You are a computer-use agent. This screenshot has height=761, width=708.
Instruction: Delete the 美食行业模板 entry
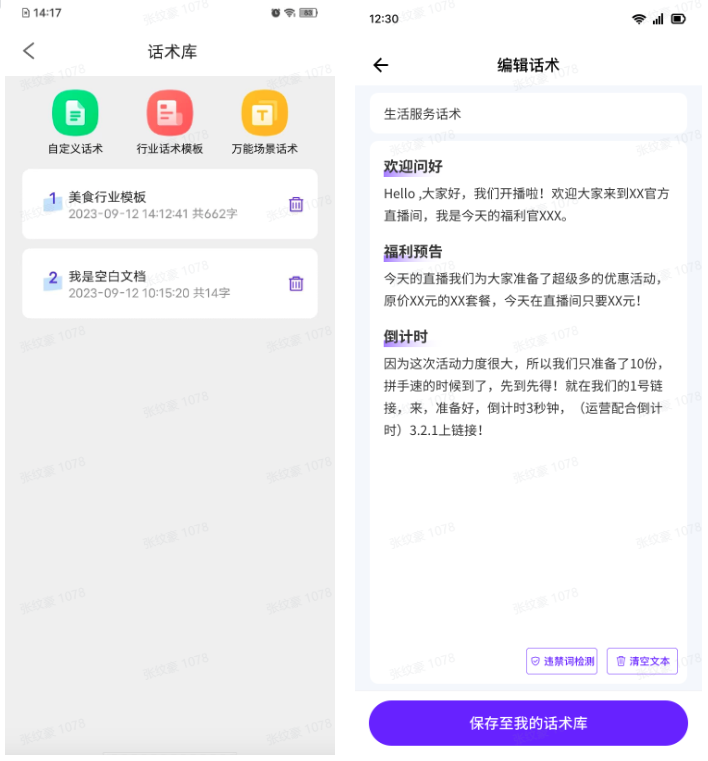point(296,204)
